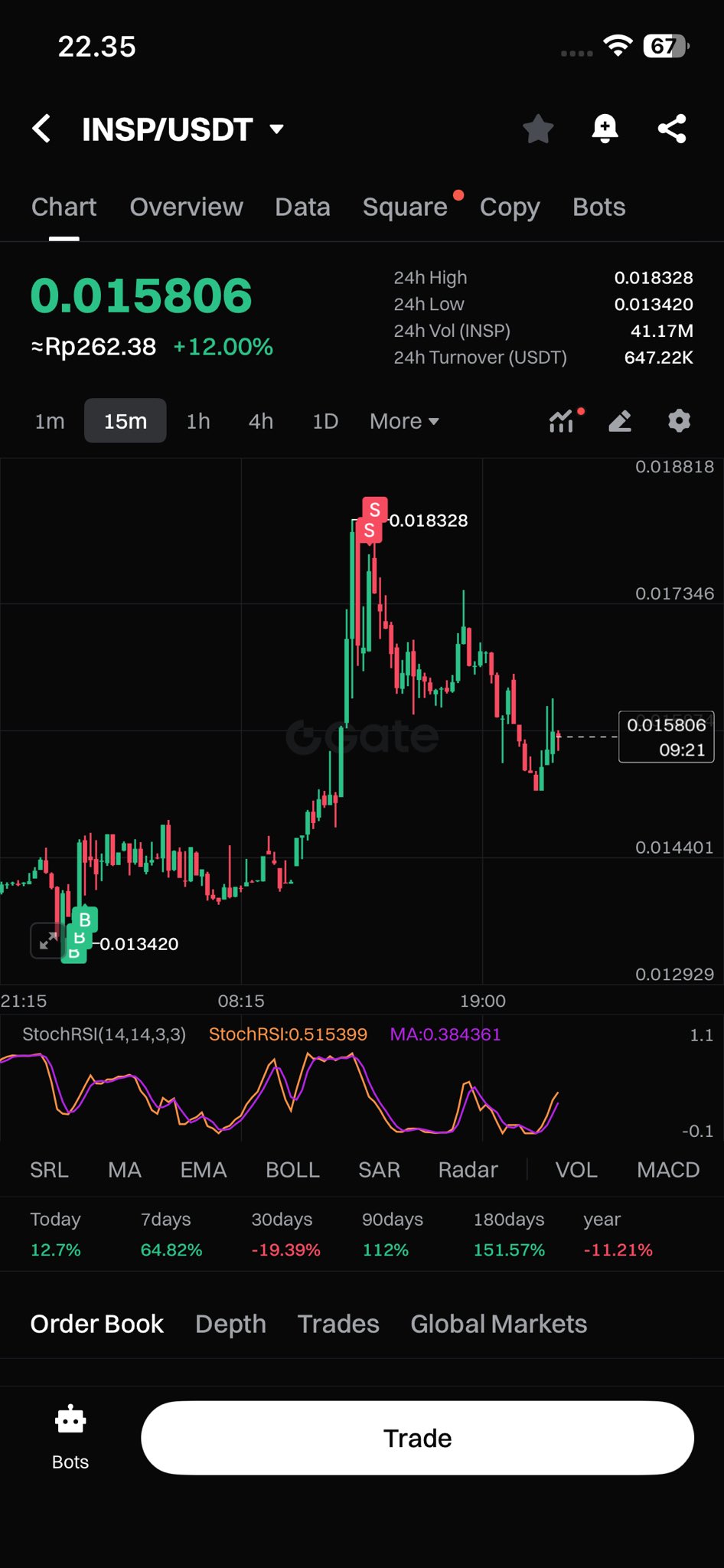Open chart indicators icon
This screenshot has height=1568, width=724.
click(562, 421)
